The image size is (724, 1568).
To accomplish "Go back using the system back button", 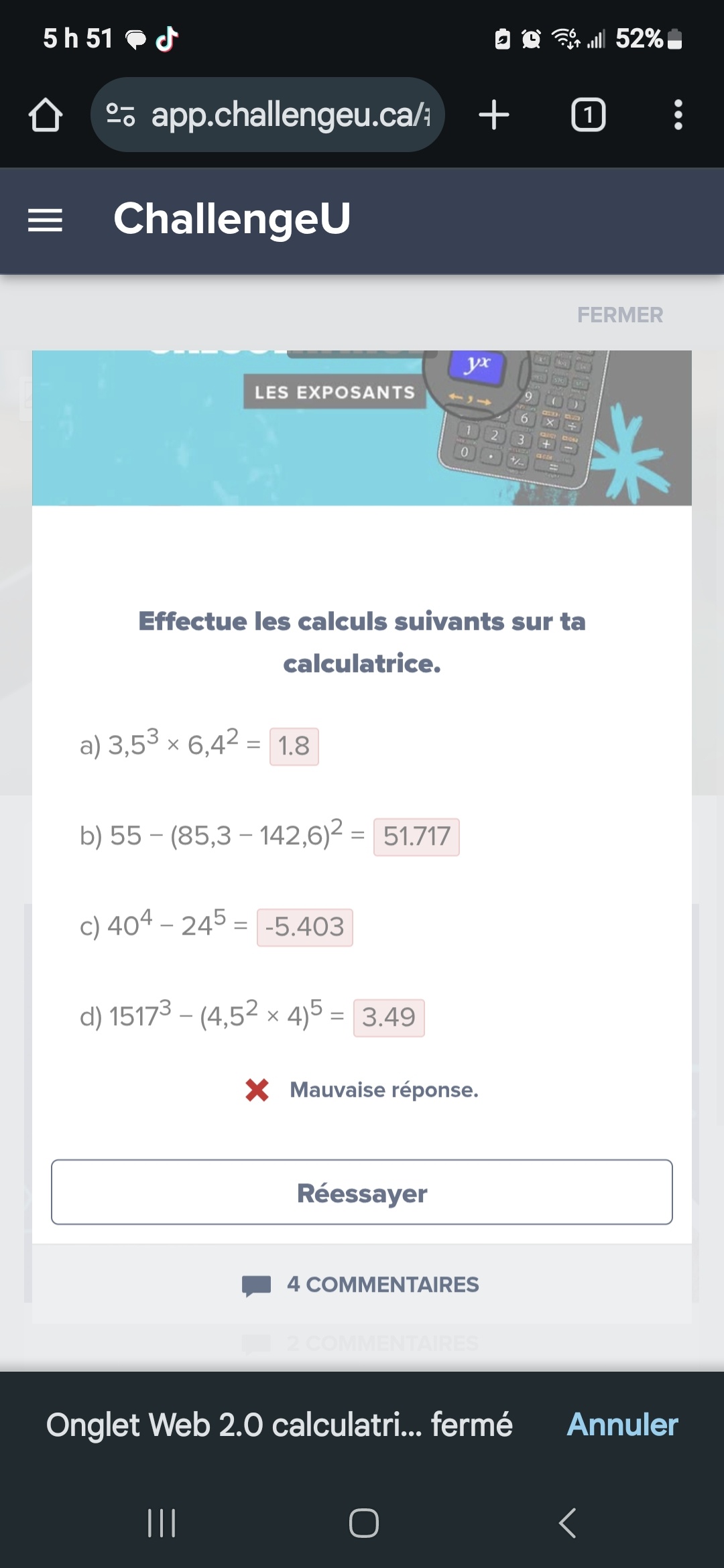I will [567, 1523].
